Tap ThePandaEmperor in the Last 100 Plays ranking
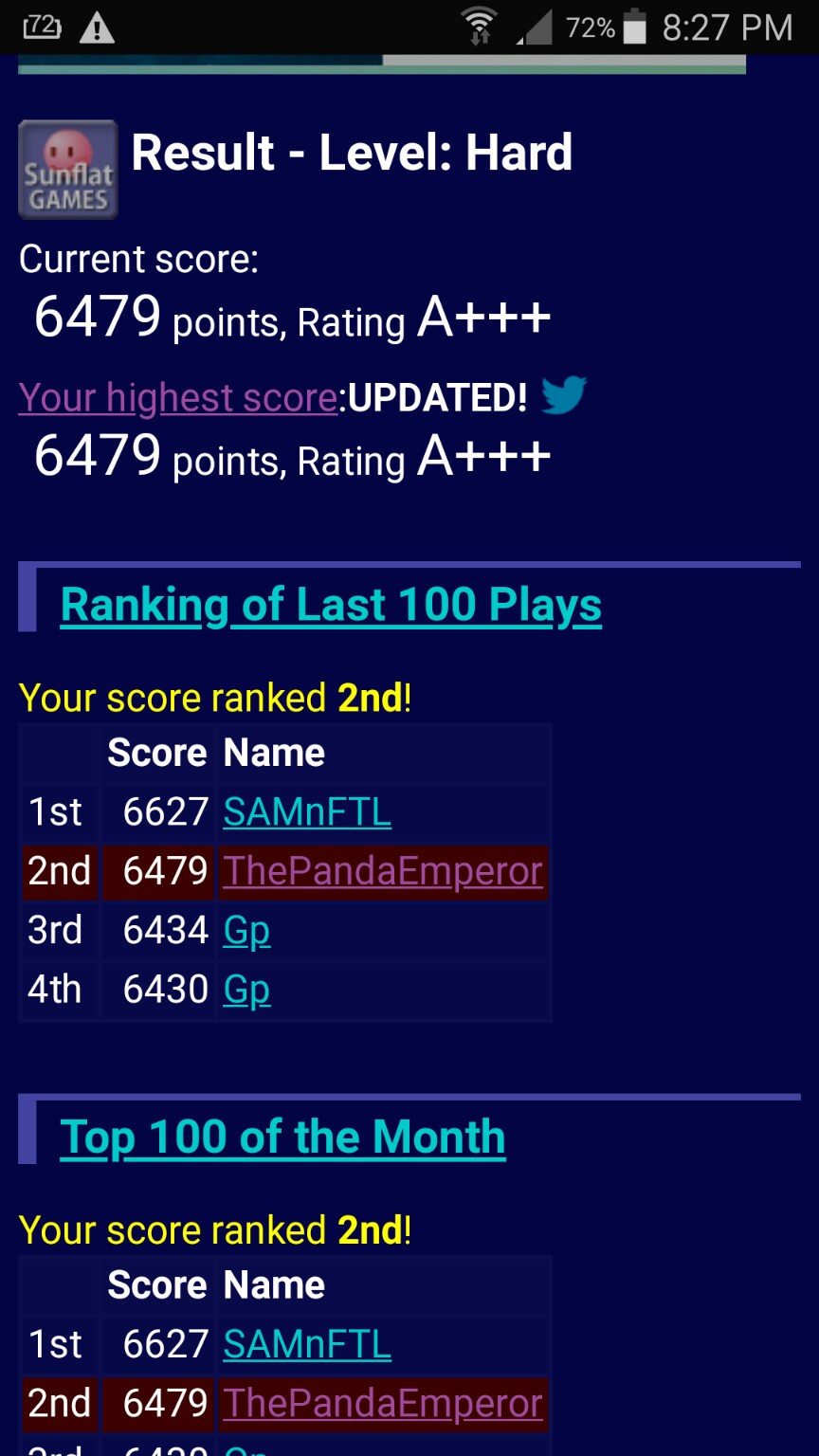The image size is (819, 1456). click(x=383, y=871)
